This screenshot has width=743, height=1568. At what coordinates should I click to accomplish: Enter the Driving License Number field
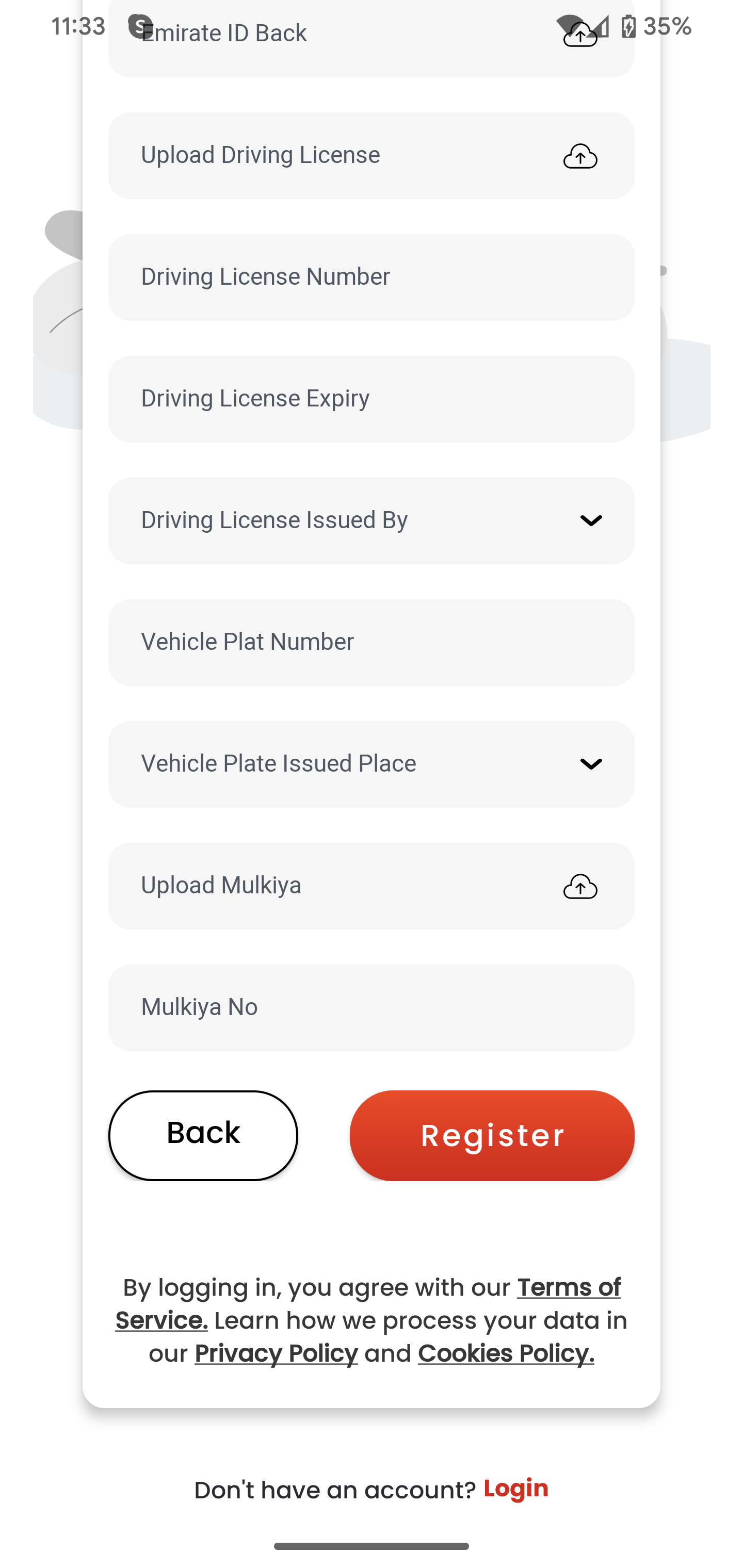371,277
